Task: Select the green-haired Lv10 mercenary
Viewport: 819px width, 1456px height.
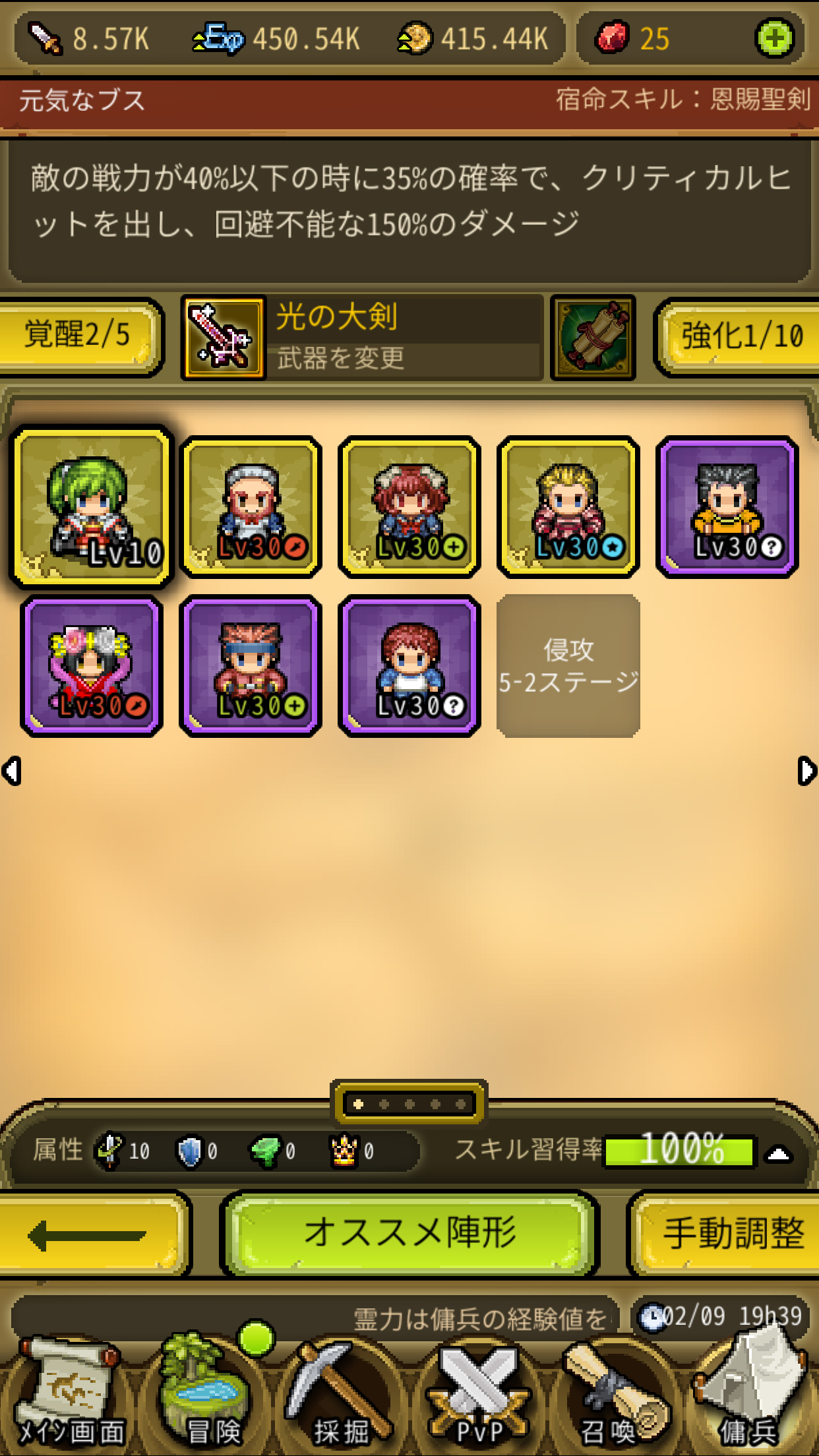Action: [x=92, y=506]
